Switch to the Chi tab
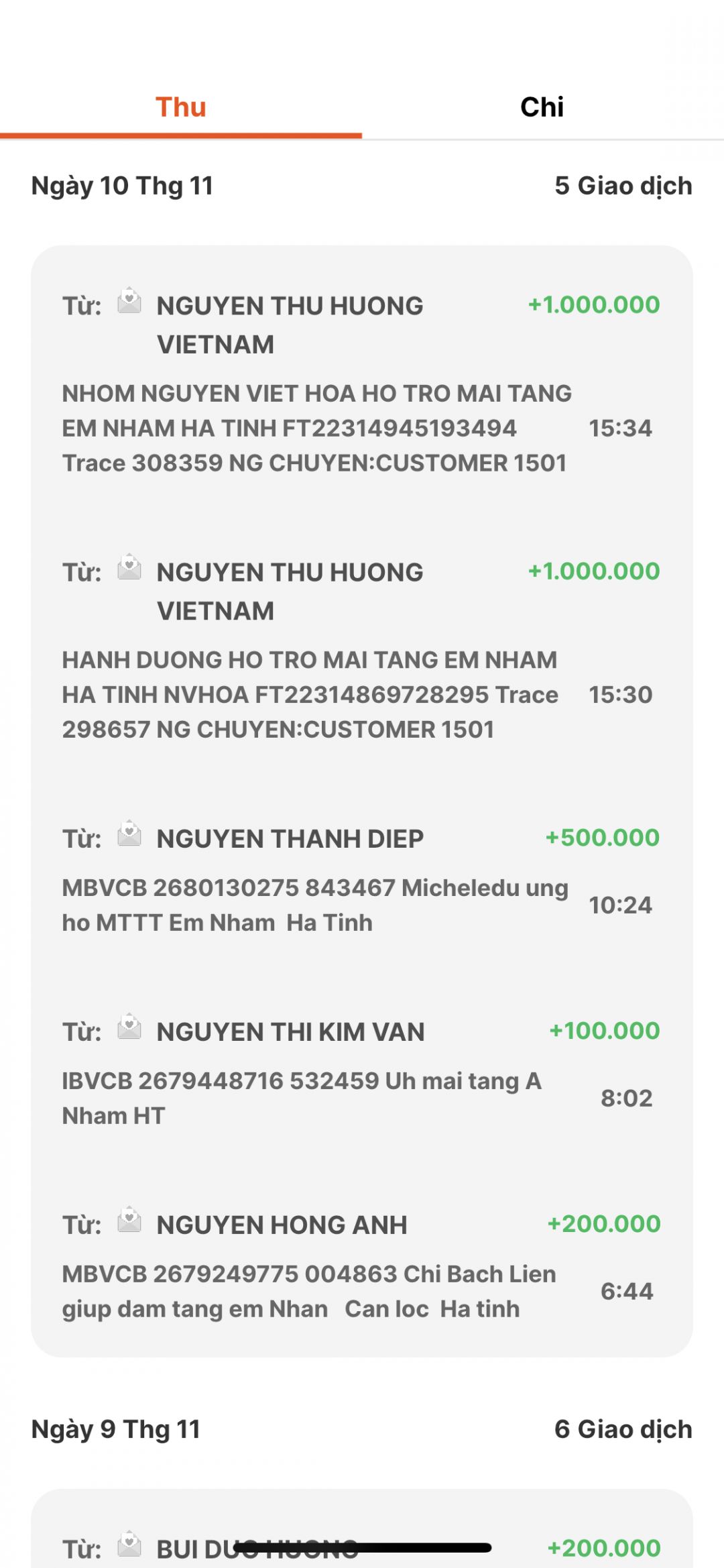 click(542, 107)
